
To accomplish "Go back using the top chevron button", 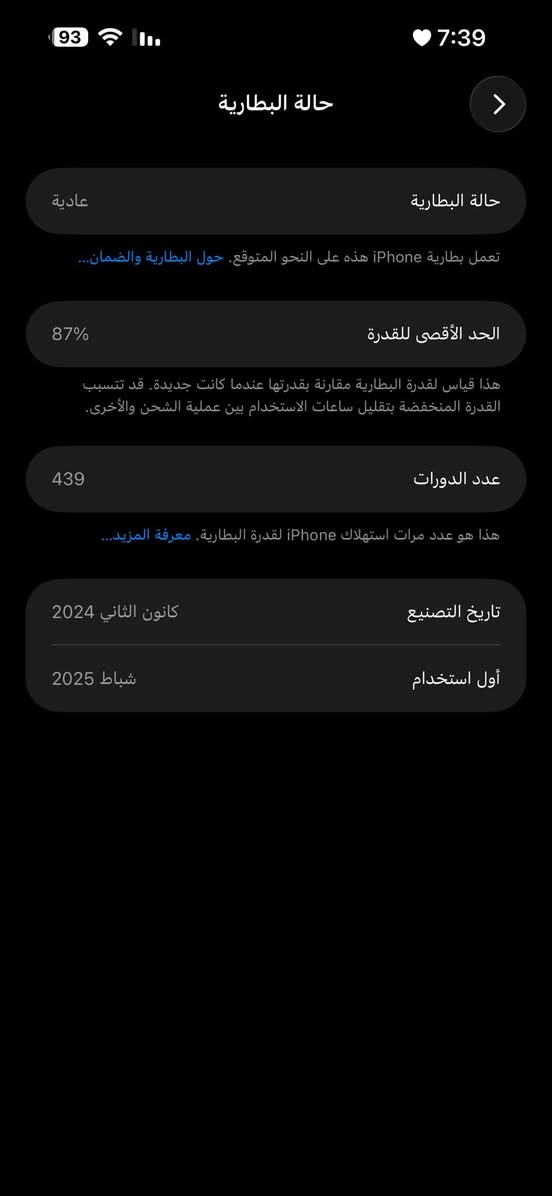I will 498,104.
